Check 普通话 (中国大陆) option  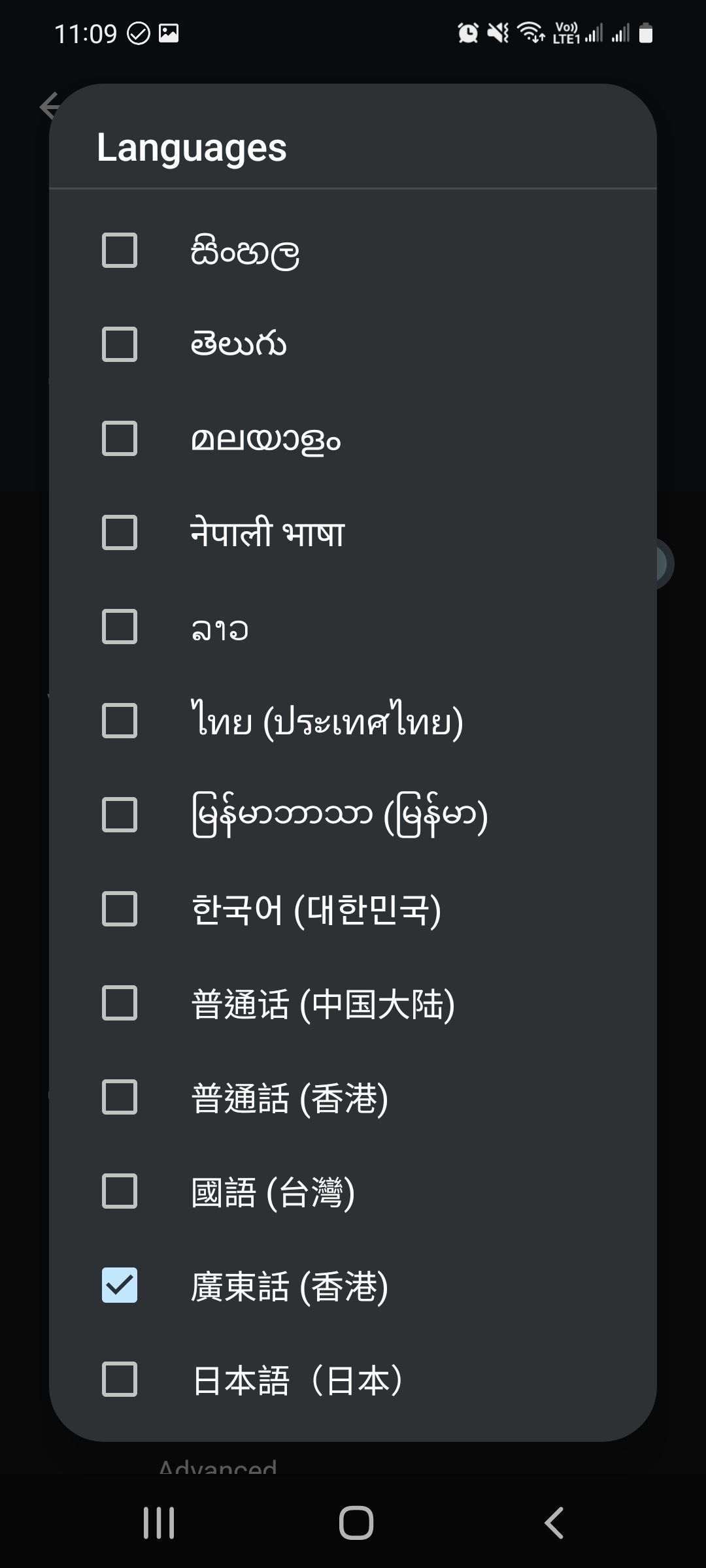tap(120, 1003)
